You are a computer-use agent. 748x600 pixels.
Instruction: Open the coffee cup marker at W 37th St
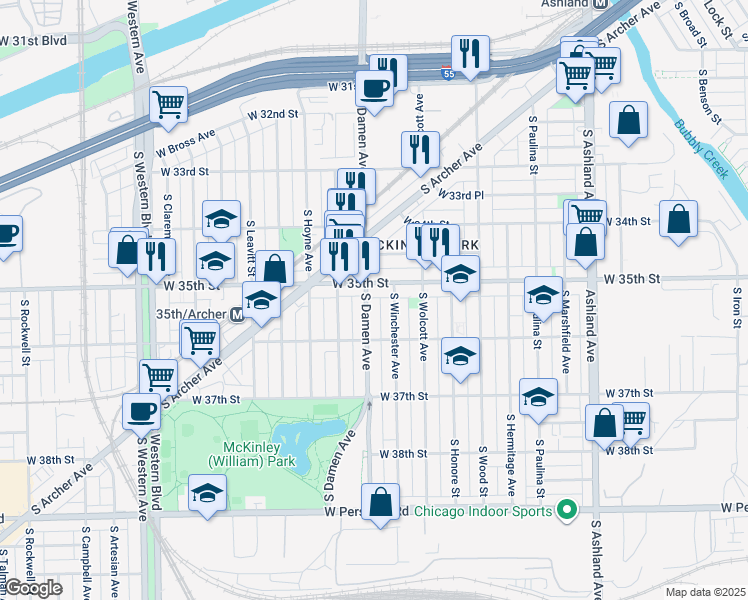click(141, 410)
